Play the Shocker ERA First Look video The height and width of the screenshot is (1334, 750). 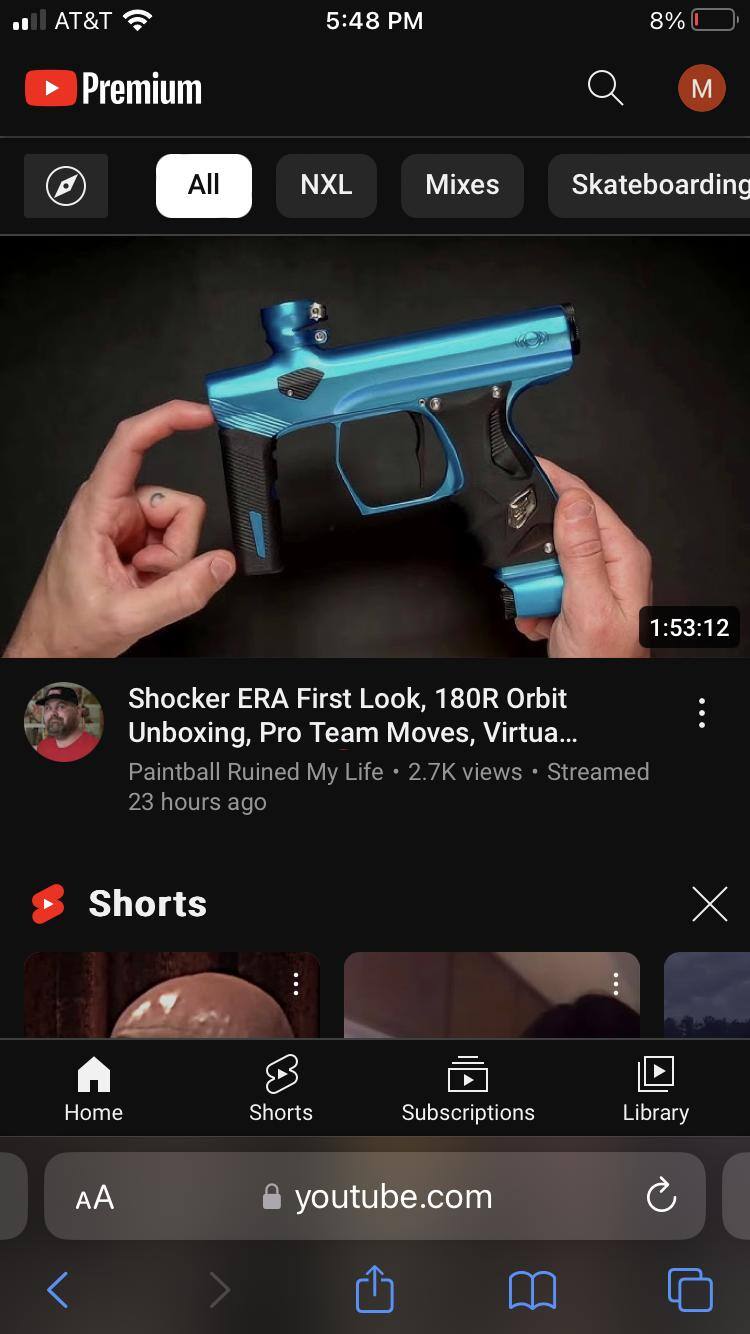(375, 447)
